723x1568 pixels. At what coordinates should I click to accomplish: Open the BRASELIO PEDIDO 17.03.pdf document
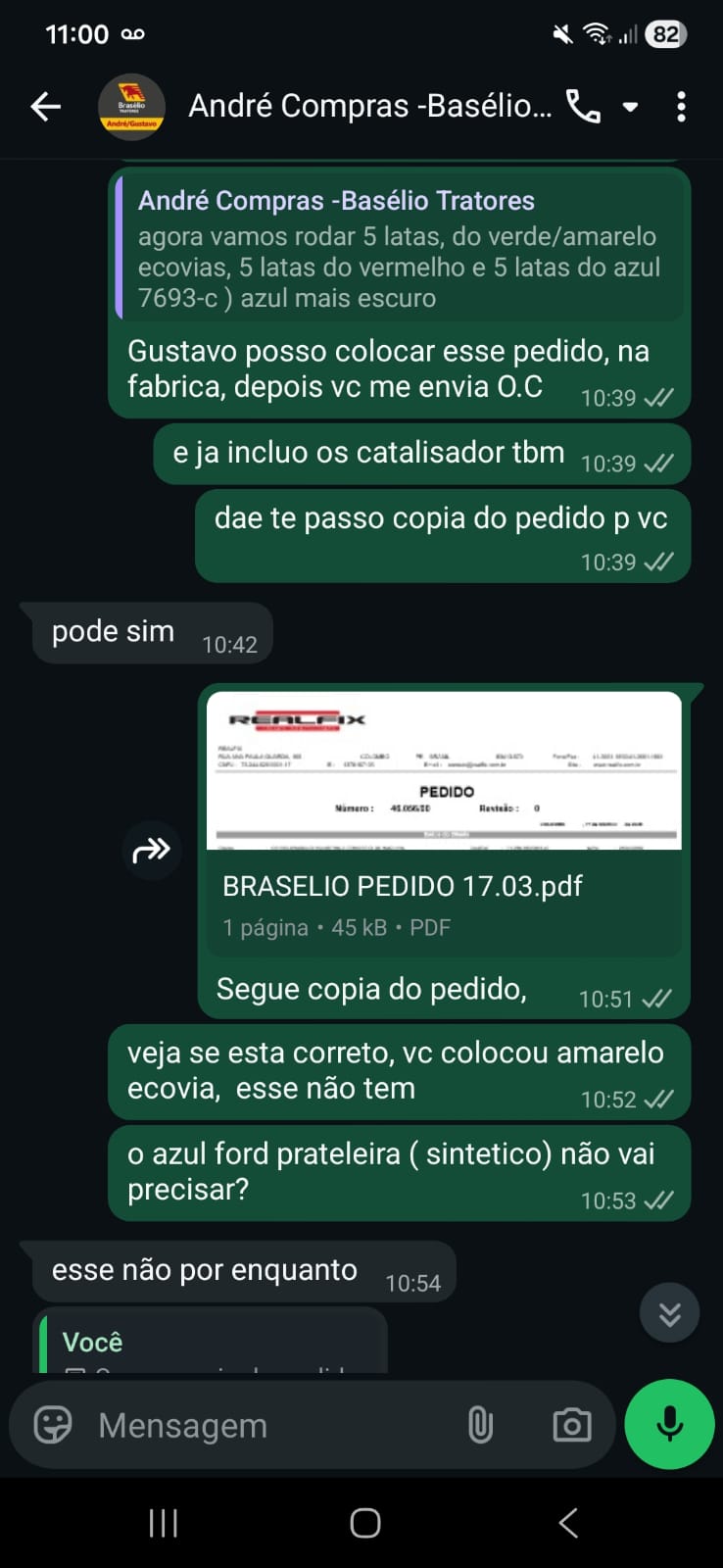pos(444,821)
